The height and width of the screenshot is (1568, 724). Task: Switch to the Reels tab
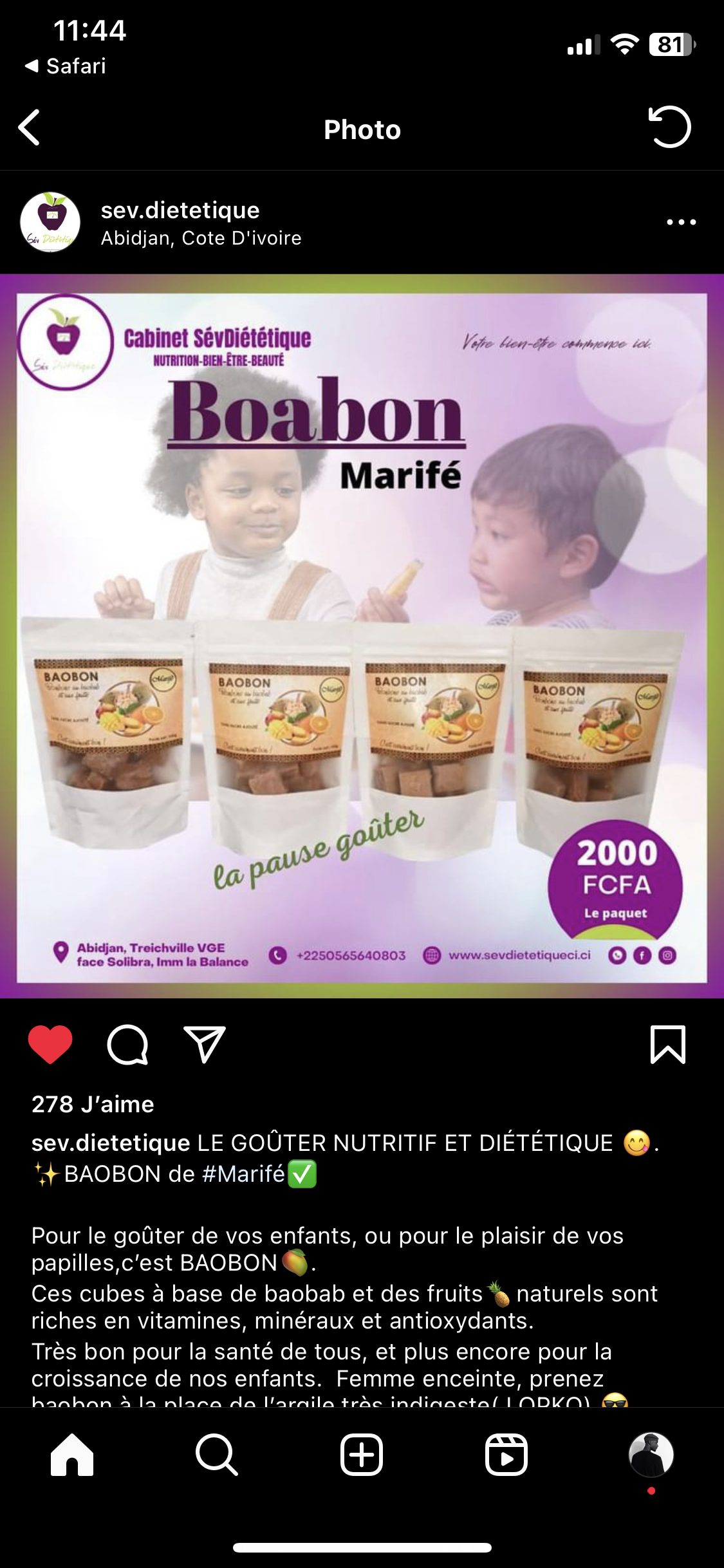point(506,1455)
